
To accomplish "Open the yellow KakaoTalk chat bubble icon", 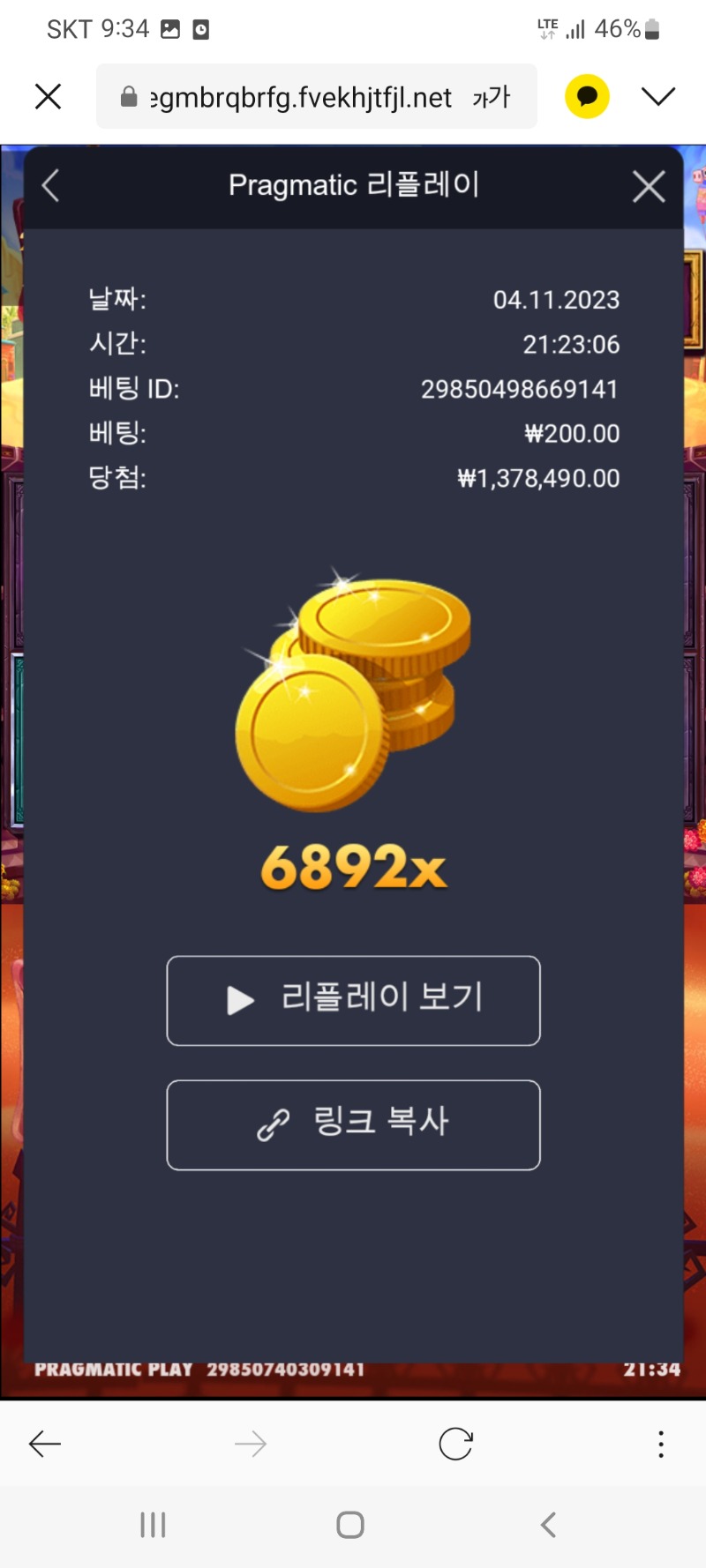I will (x=587, y=96).
